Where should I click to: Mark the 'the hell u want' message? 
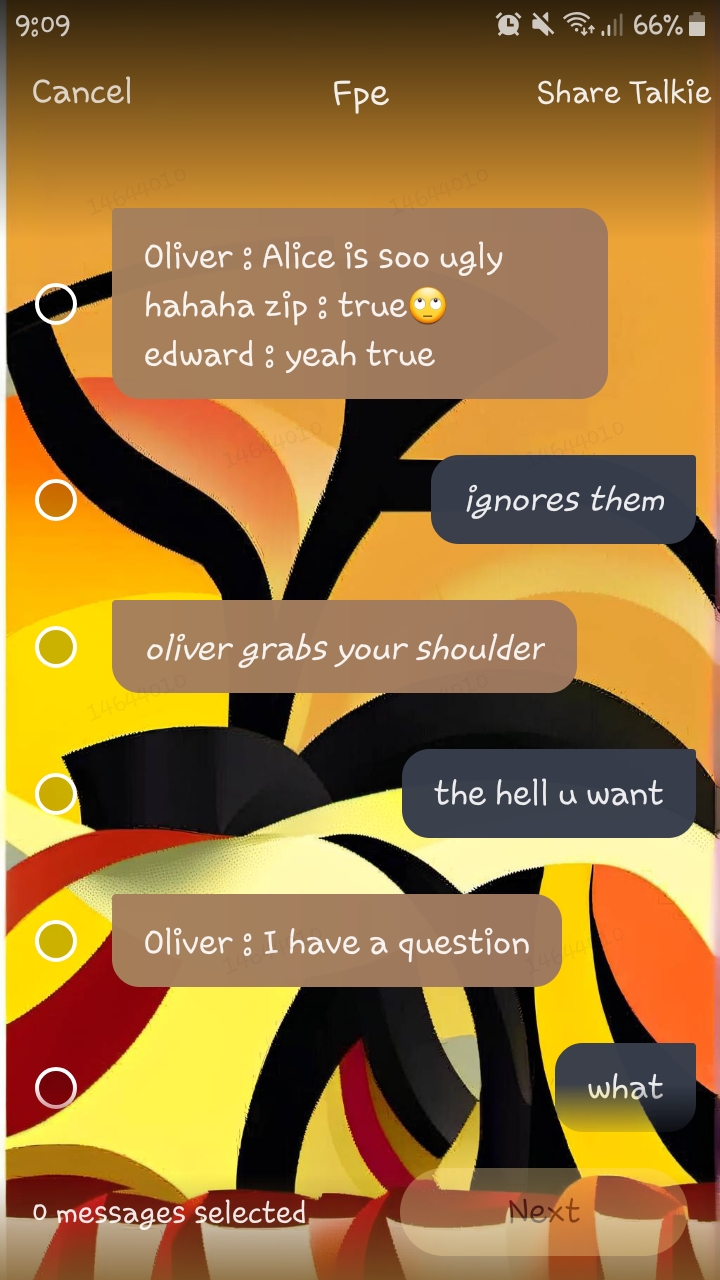click(x=56, y=794)
